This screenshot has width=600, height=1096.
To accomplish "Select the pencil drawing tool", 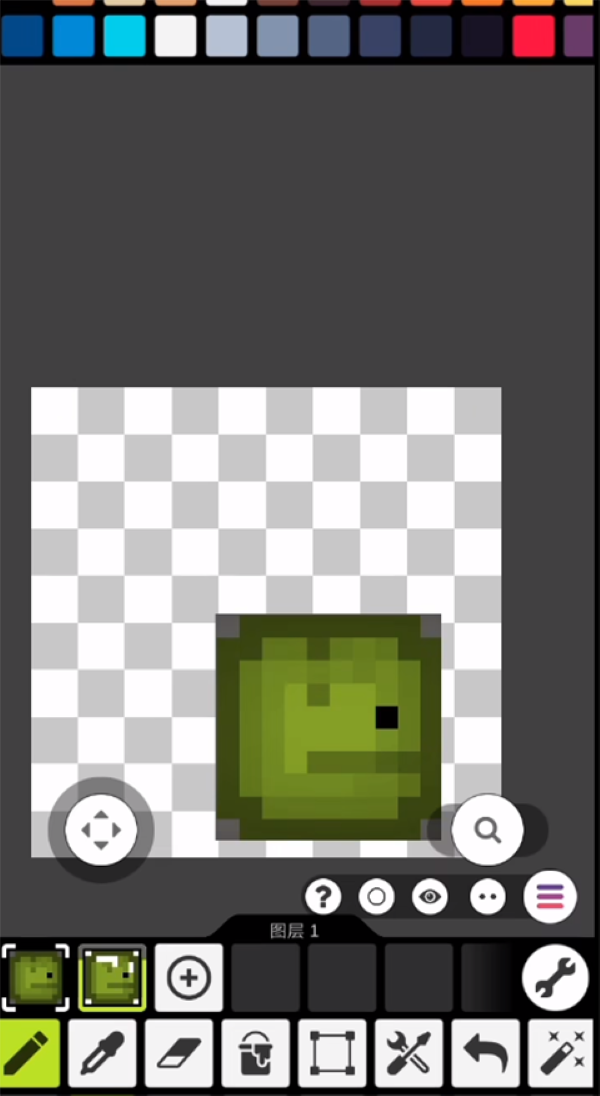I will point(30,1054).
